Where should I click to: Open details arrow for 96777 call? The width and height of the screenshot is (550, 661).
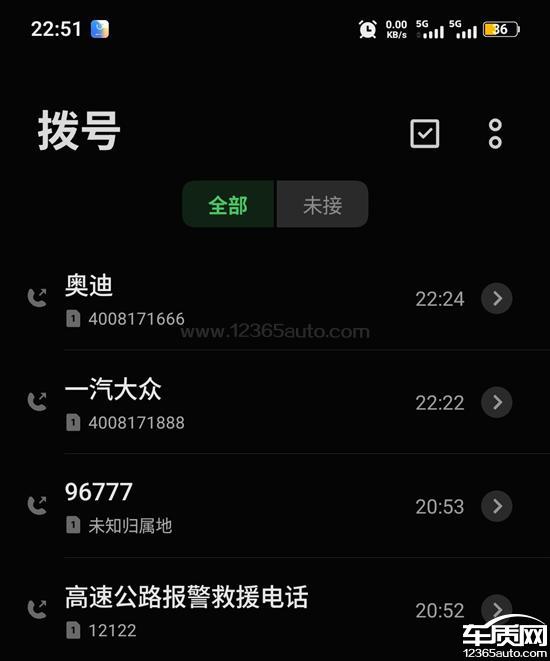pyautogui.click(x=496, y=506)
